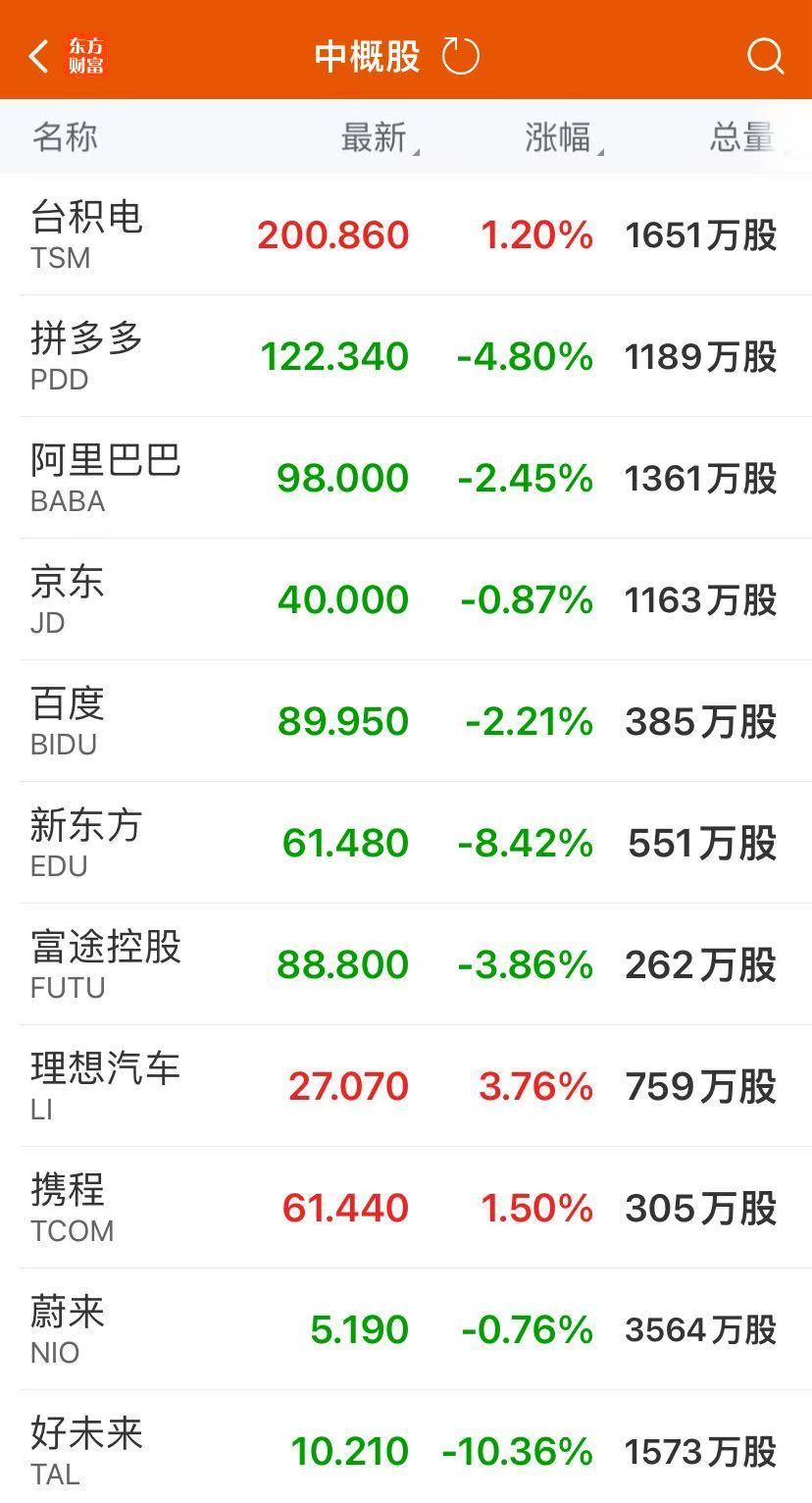
Task: Sort stocks by 总量 volume
Action: (741, 138)
